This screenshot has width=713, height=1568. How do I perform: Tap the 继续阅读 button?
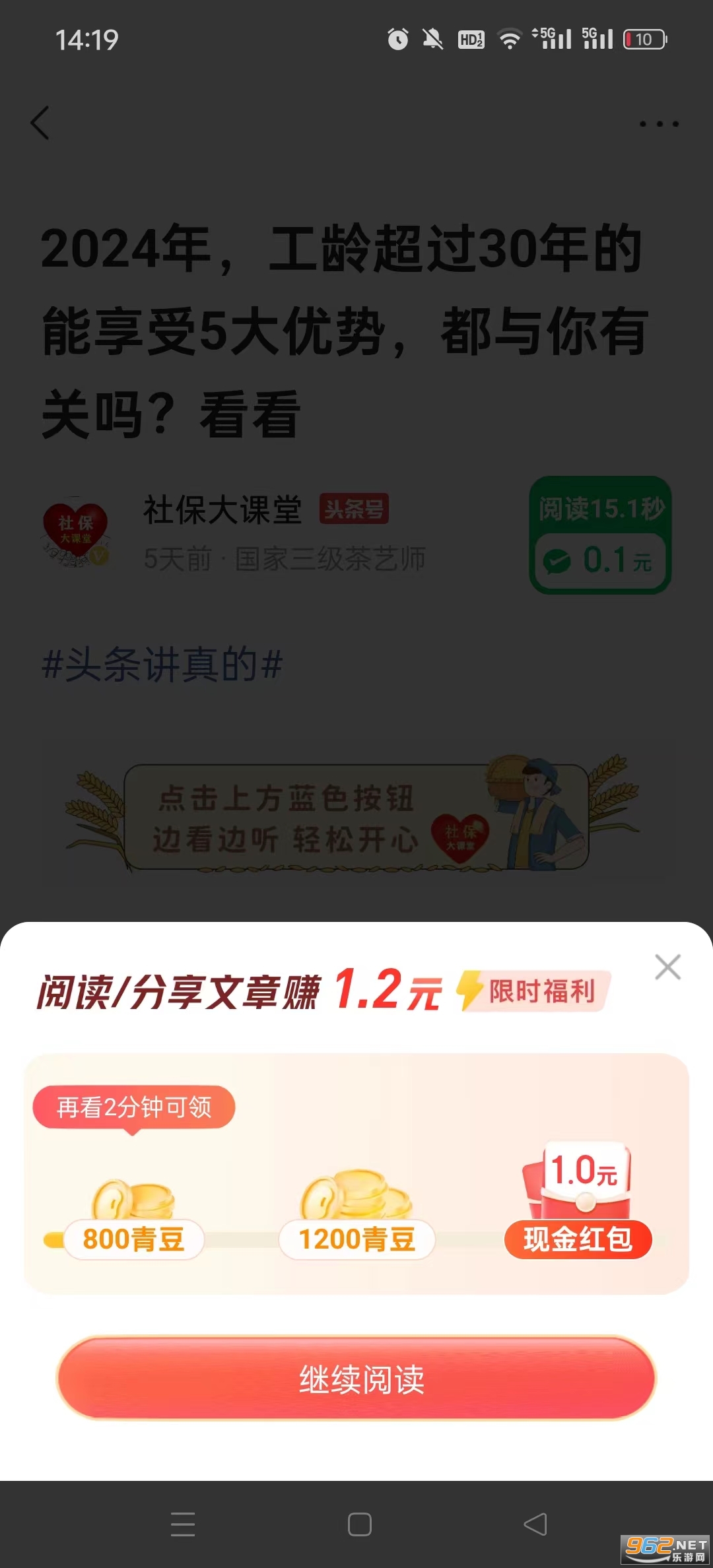pyautogui.click(x=356, y=1379)
